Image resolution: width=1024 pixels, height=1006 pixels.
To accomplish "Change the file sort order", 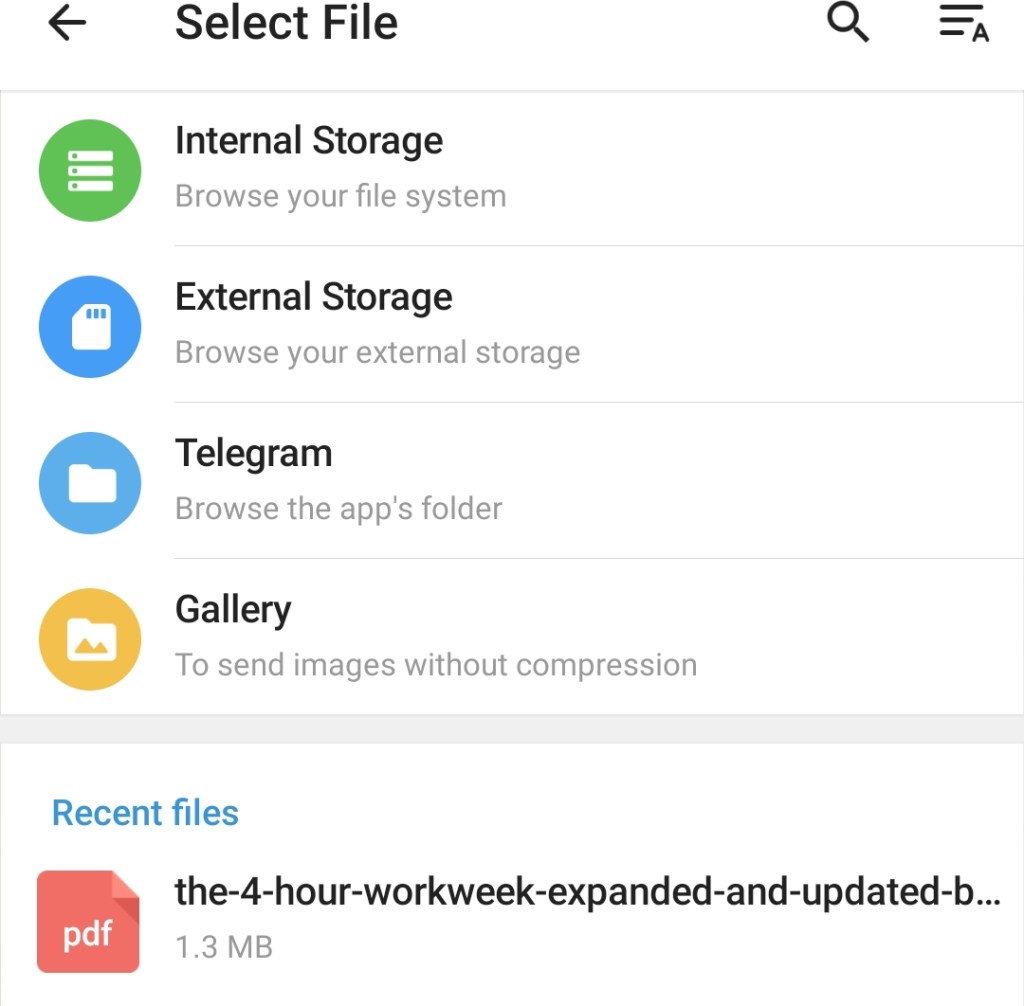I will click(963, 24).
